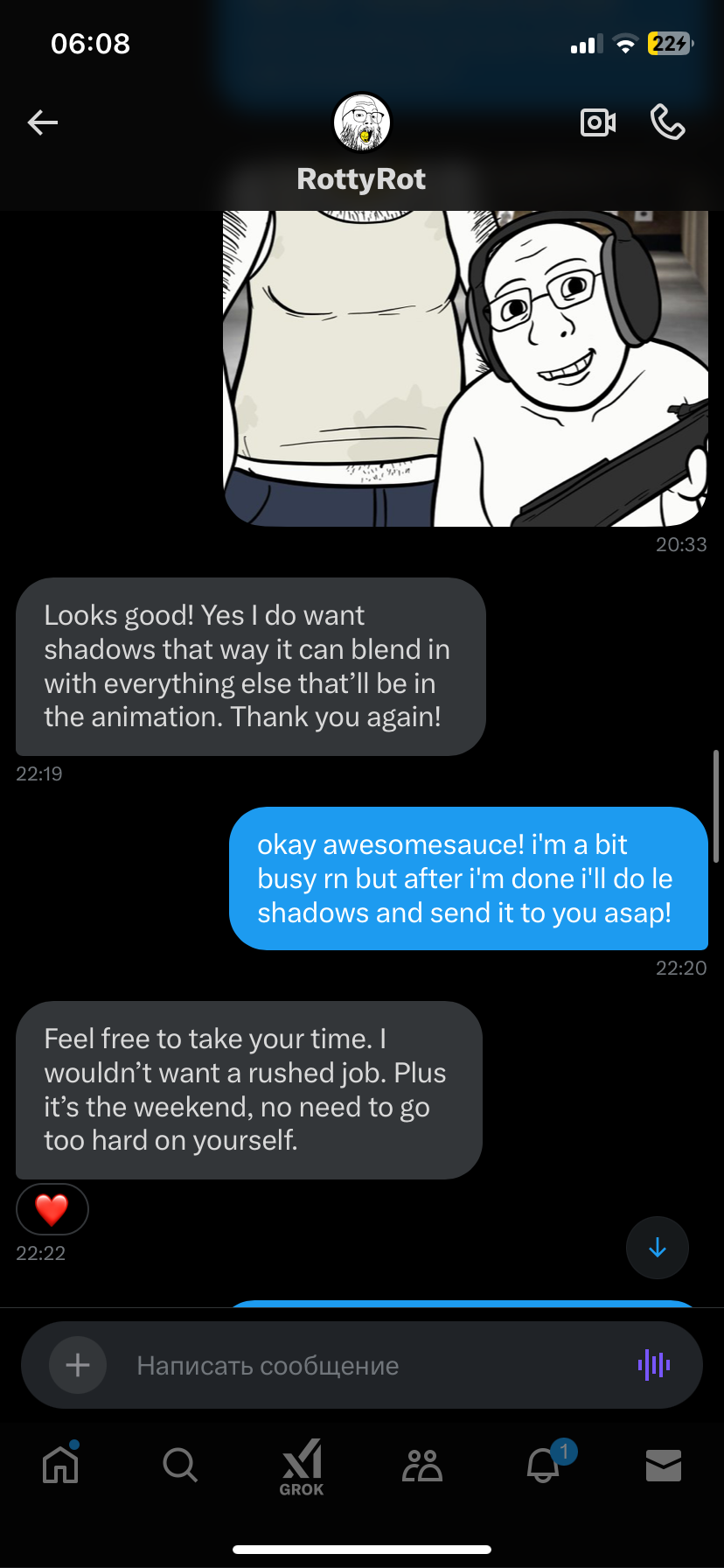Open RottyRot's profile avatar
This screenshot has height=1568, width=724.
click(362, 122)
